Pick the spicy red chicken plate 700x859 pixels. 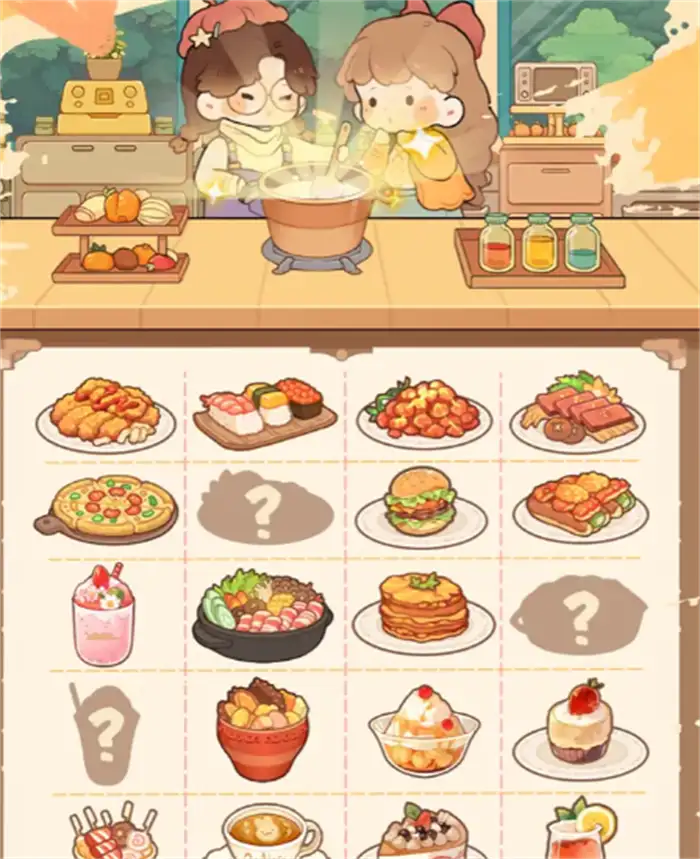point(424,412)
